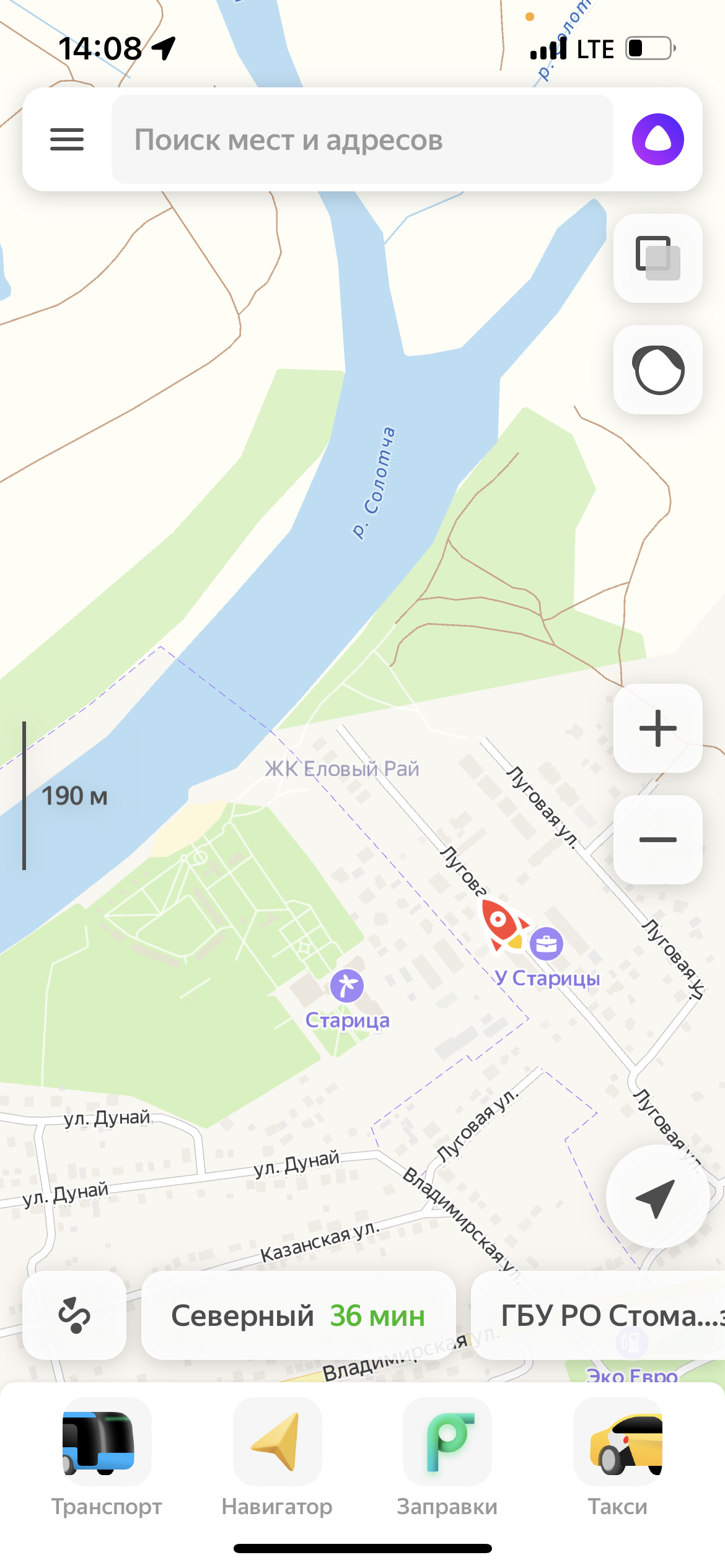Open the map layers selector

657,258
